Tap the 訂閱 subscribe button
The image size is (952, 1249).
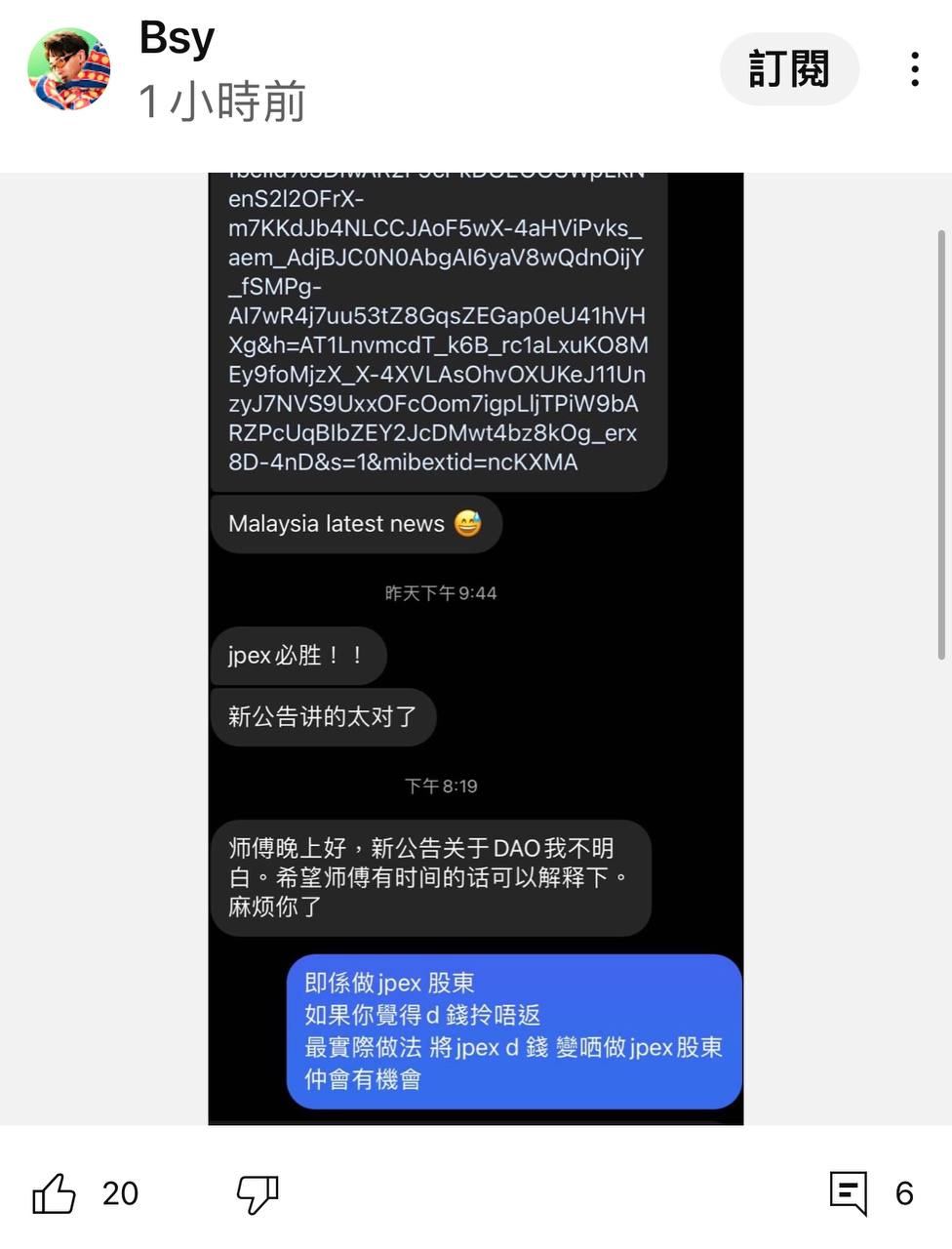click(789, 69)
